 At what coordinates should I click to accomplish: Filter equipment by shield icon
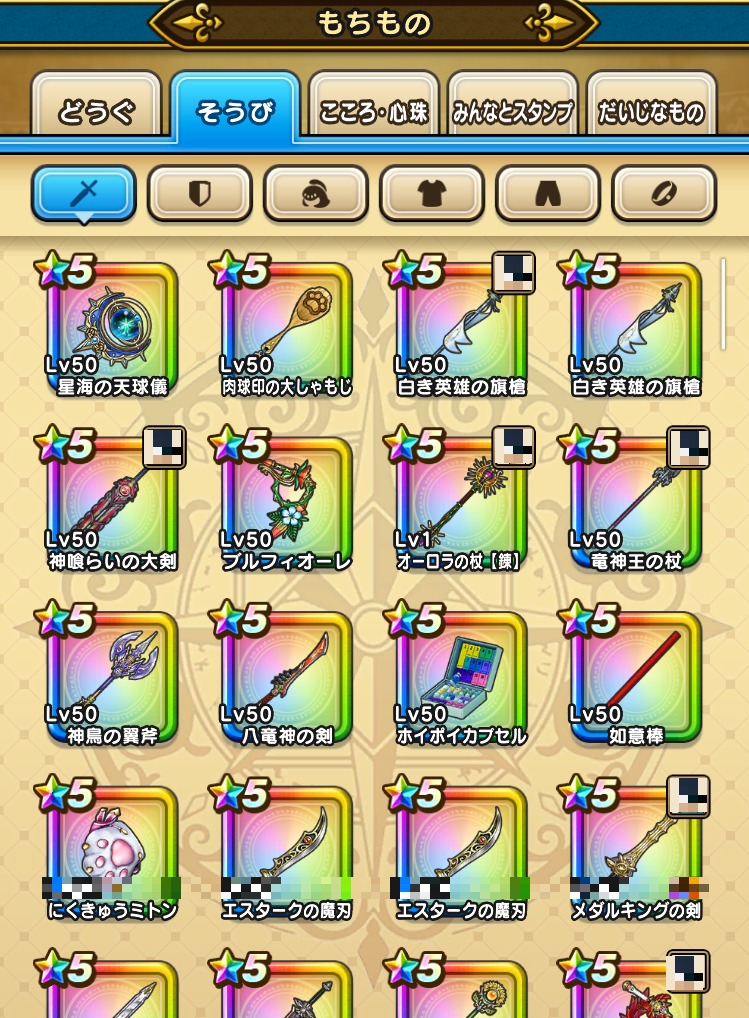click(x=200, y=193)
